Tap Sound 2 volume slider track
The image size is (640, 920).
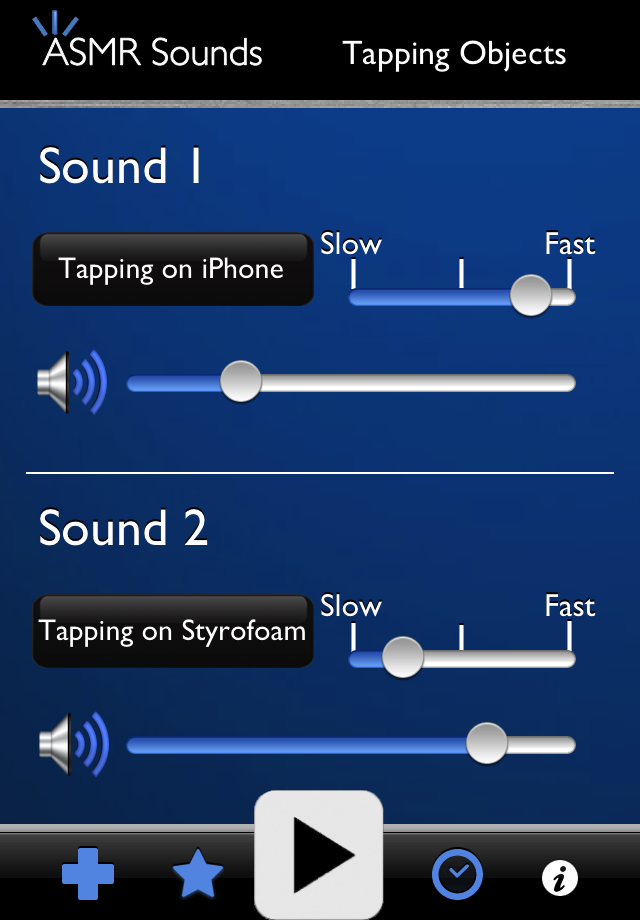300,745
